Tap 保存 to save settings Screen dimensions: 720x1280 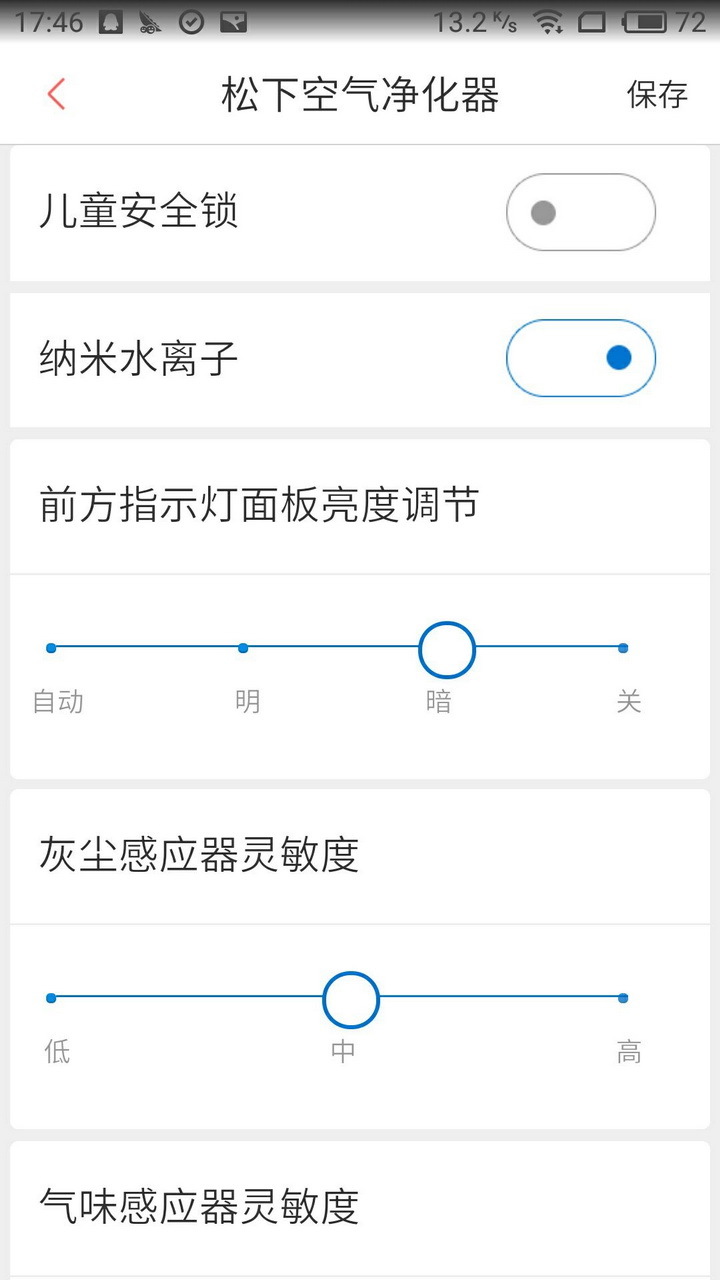tap(657, 95)
